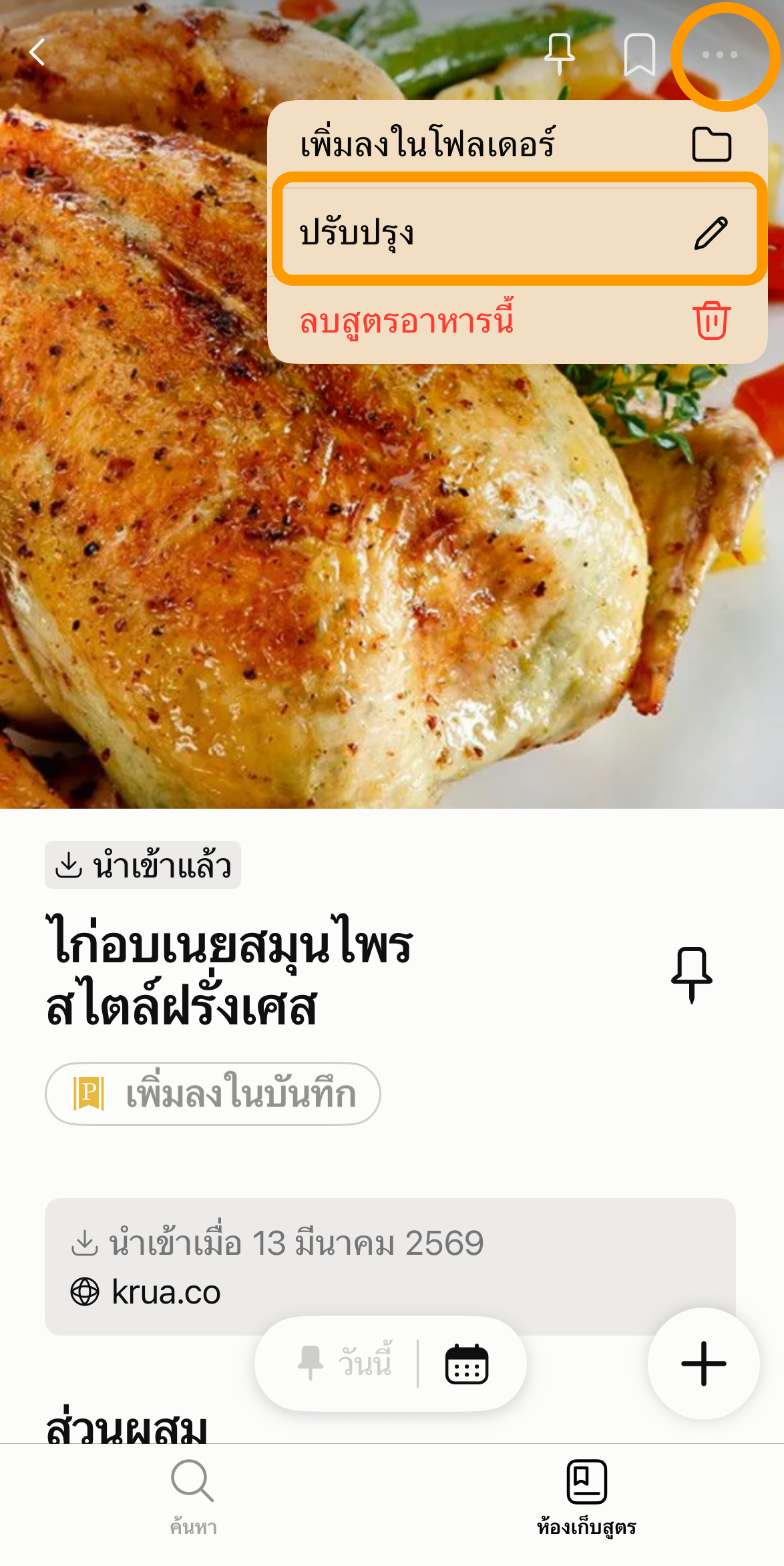Open the calendar icon in the floating pill
784x1566 pixels.
click(467, 1363)
